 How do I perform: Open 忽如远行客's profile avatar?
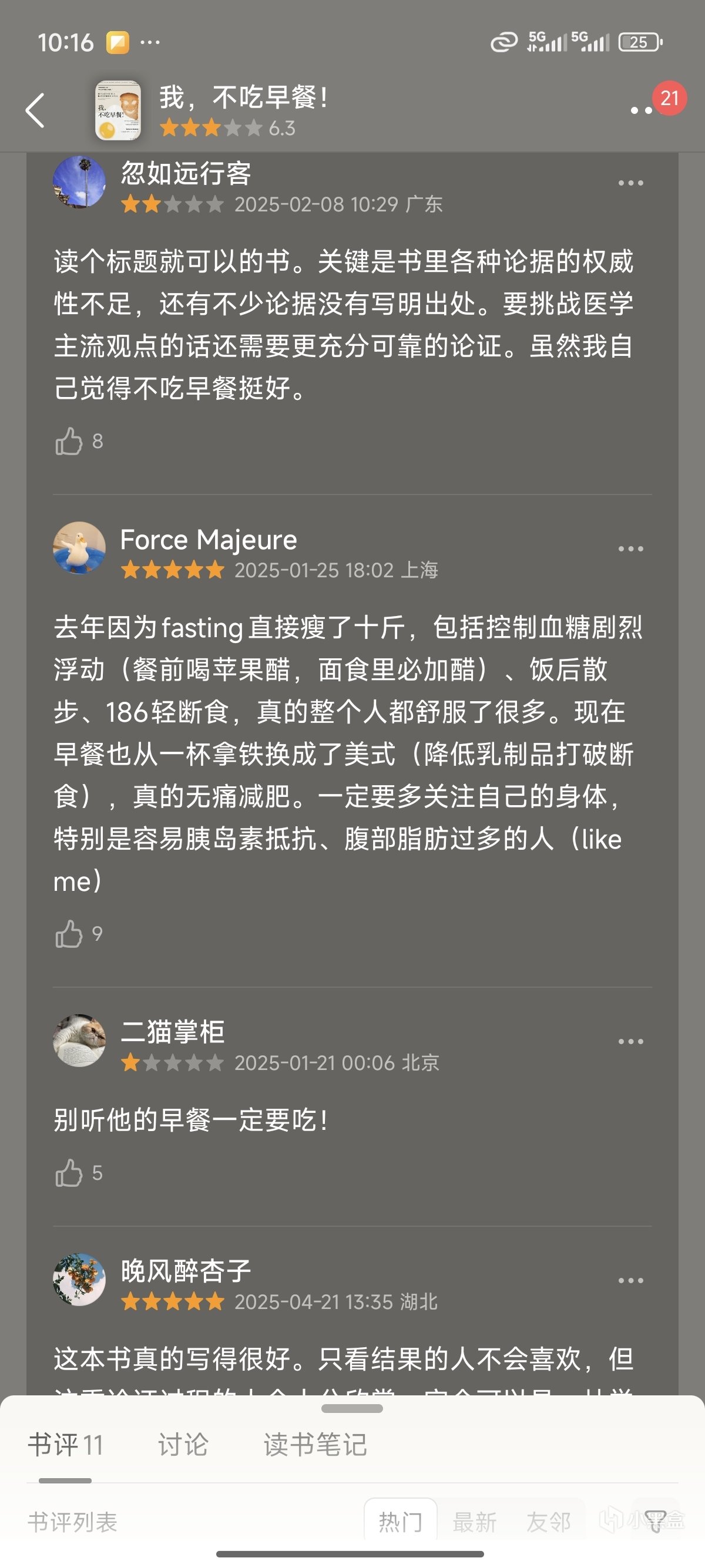[x=79, y=181]
